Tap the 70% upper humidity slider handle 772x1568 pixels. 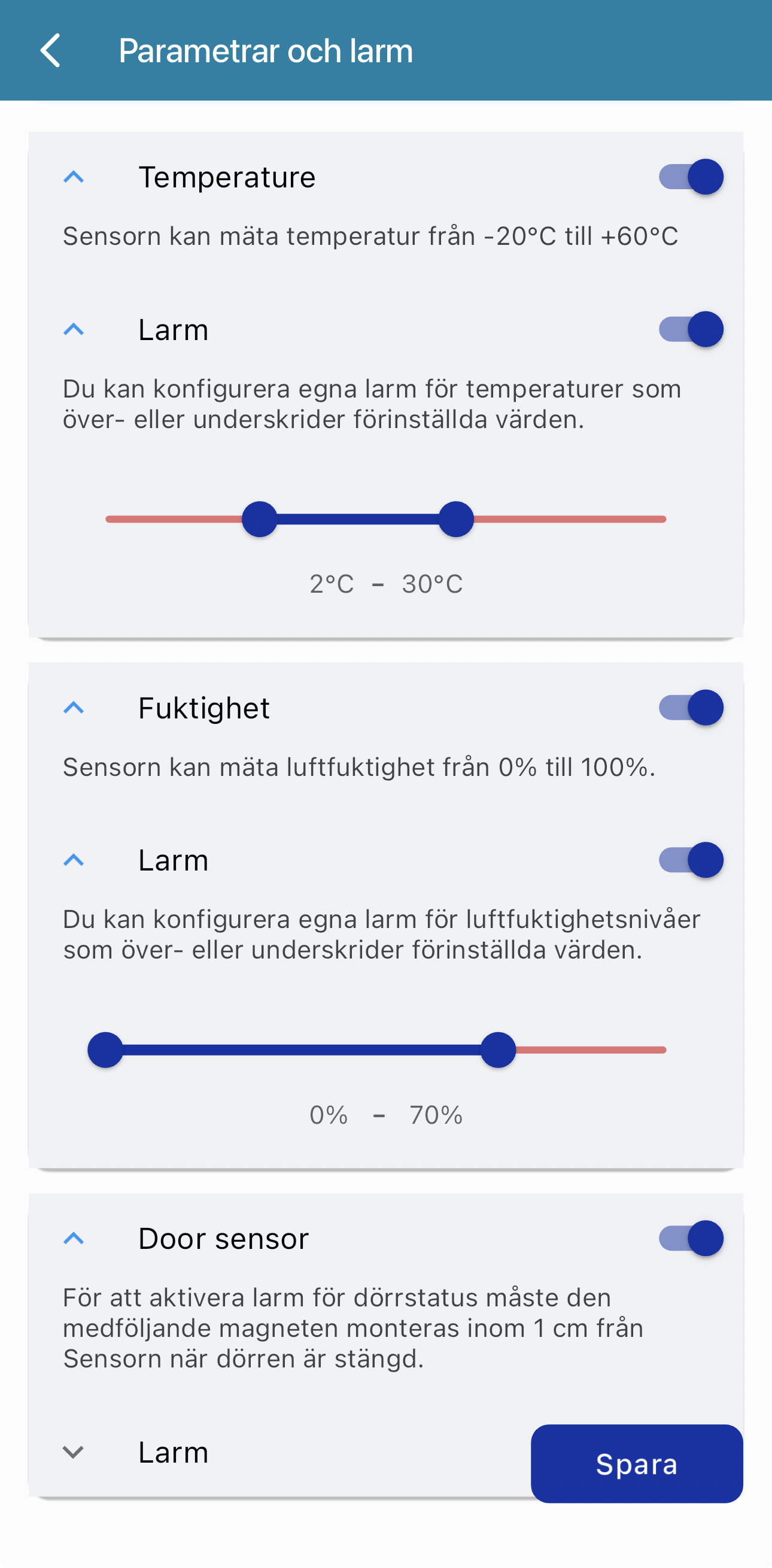click(x=499, y=1050)
